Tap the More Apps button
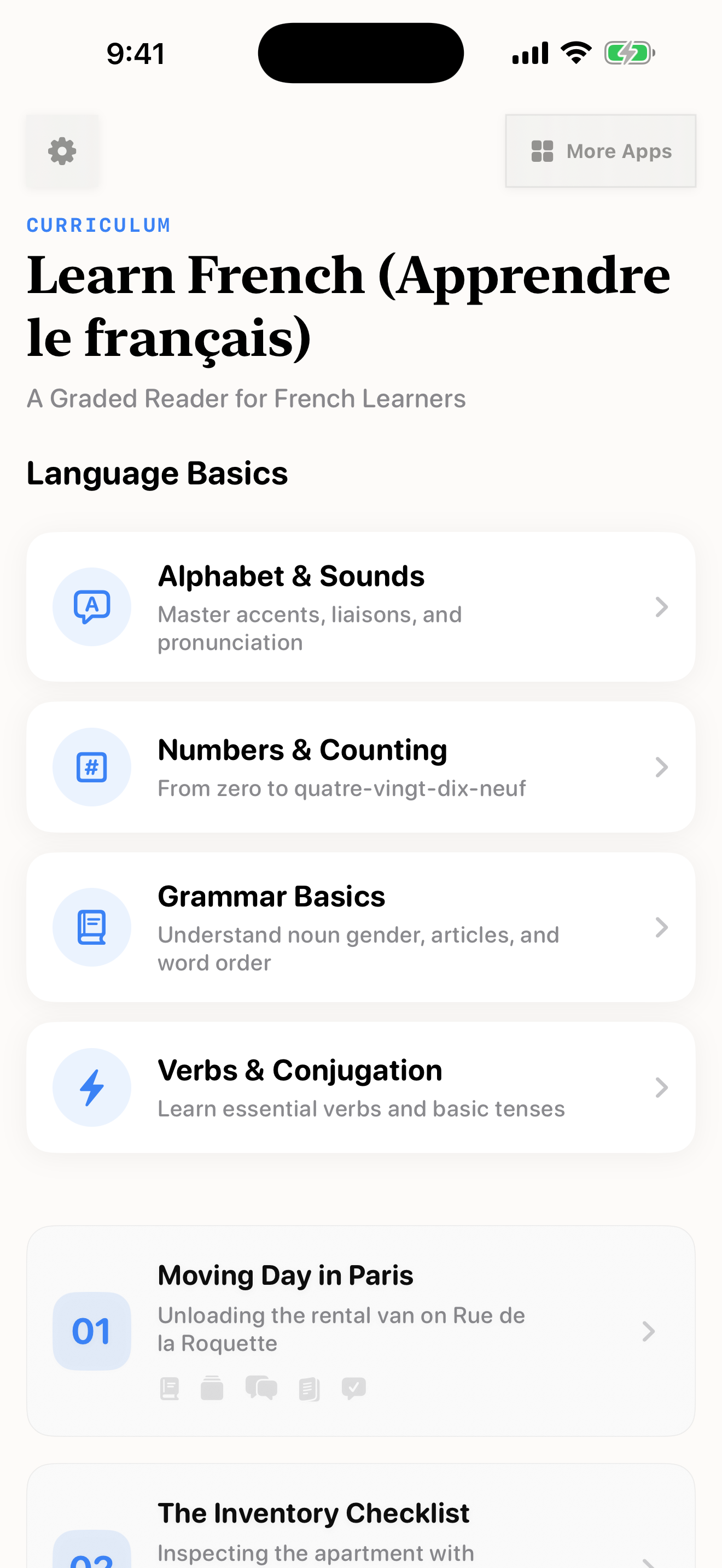The image size is (722, 1568). point(600,151)
